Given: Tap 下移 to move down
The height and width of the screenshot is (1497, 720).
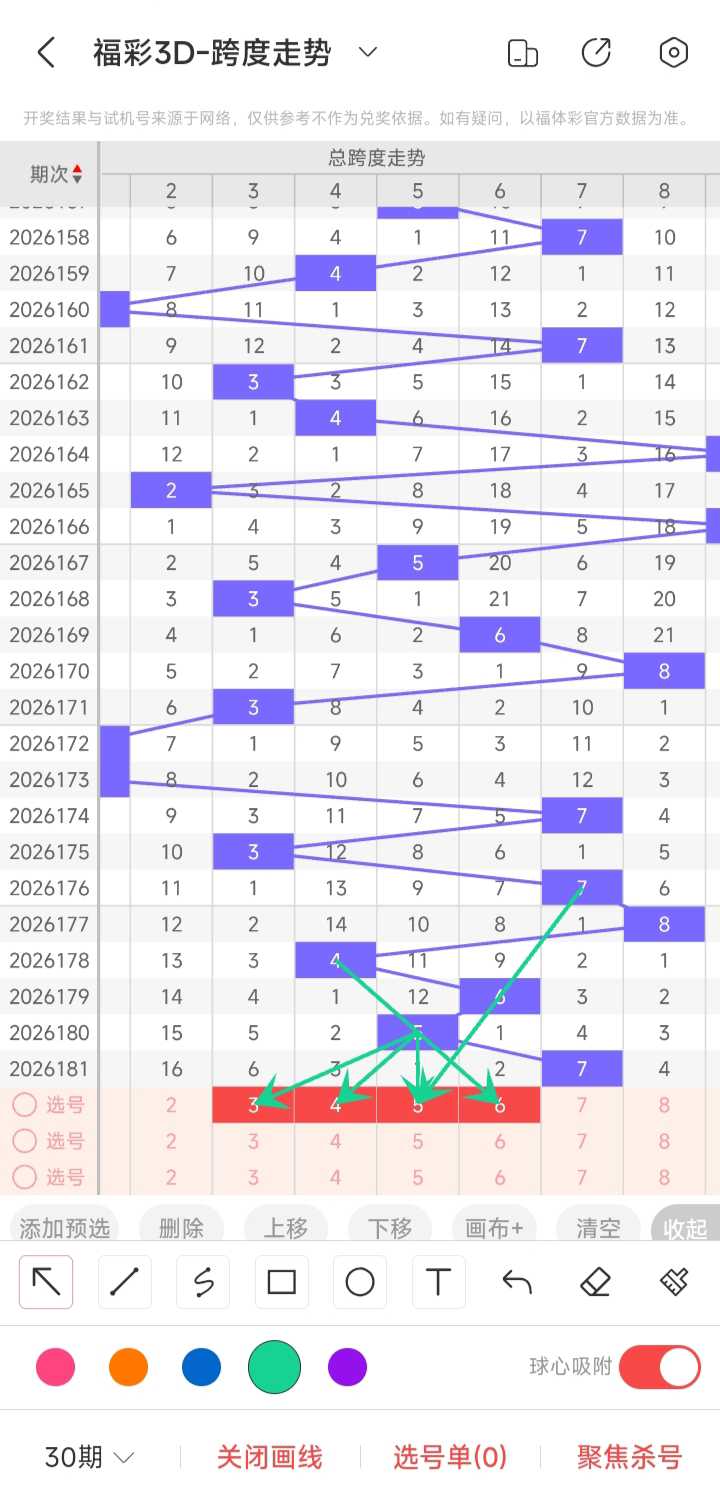Looking at the screenshot, I should pyautogui.click(x=390, y=1229).
